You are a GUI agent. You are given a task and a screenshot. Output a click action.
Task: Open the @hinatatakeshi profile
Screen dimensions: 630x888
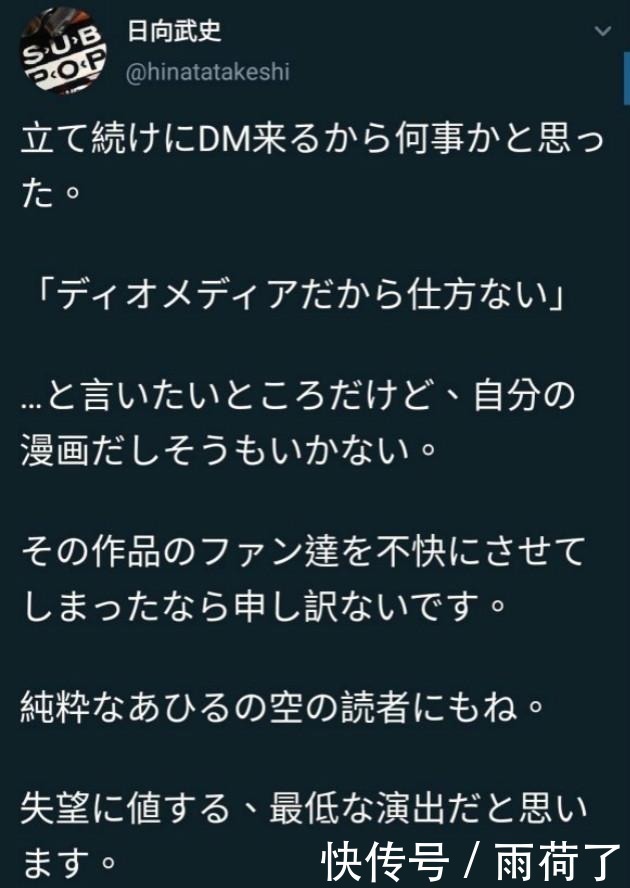pyautogui.click(x=208, y=73)
